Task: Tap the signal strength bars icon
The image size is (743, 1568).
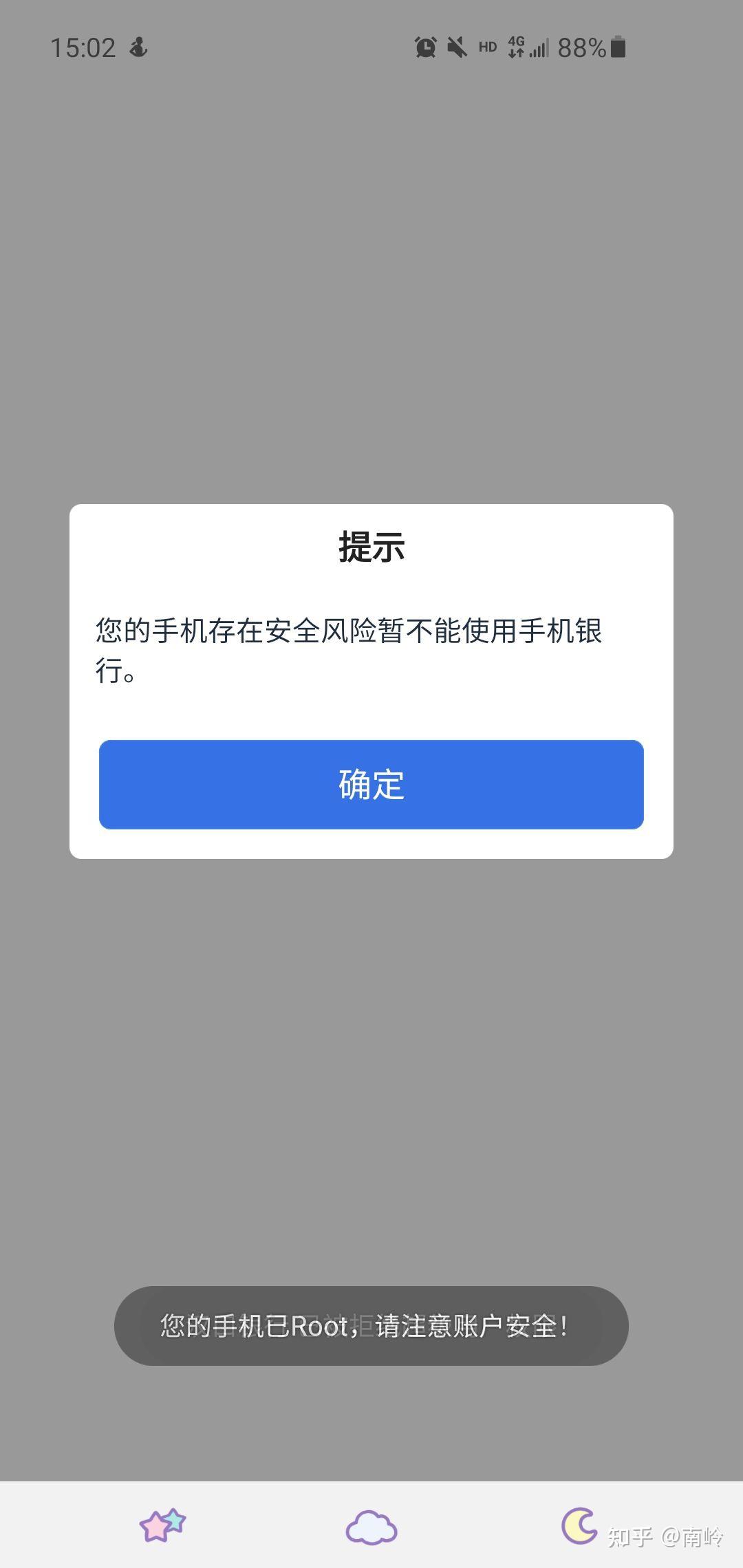Action: tap(539, 47)
